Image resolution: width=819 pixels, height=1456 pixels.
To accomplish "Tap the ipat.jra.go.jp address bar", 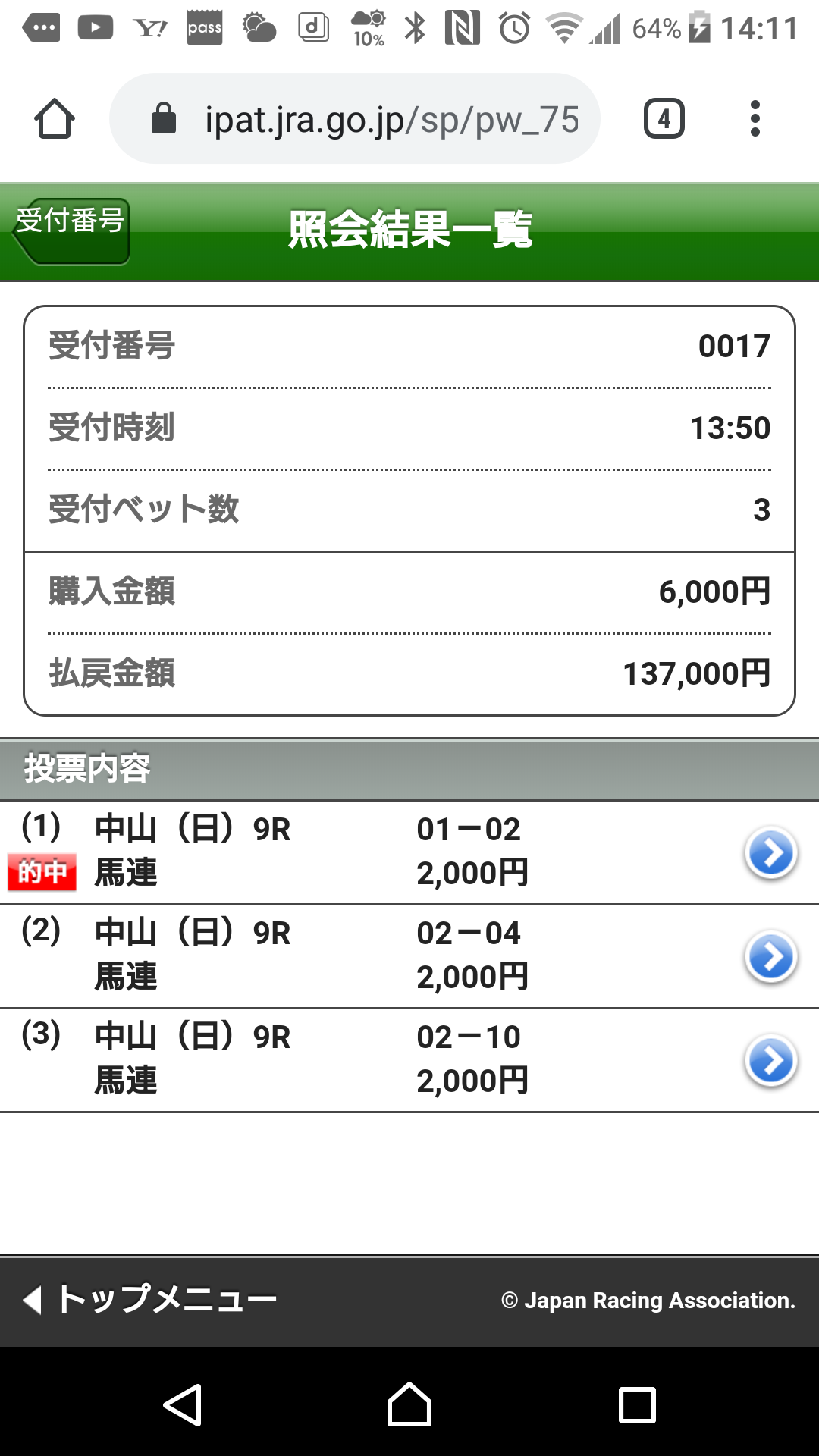I will tap(355, 119).
